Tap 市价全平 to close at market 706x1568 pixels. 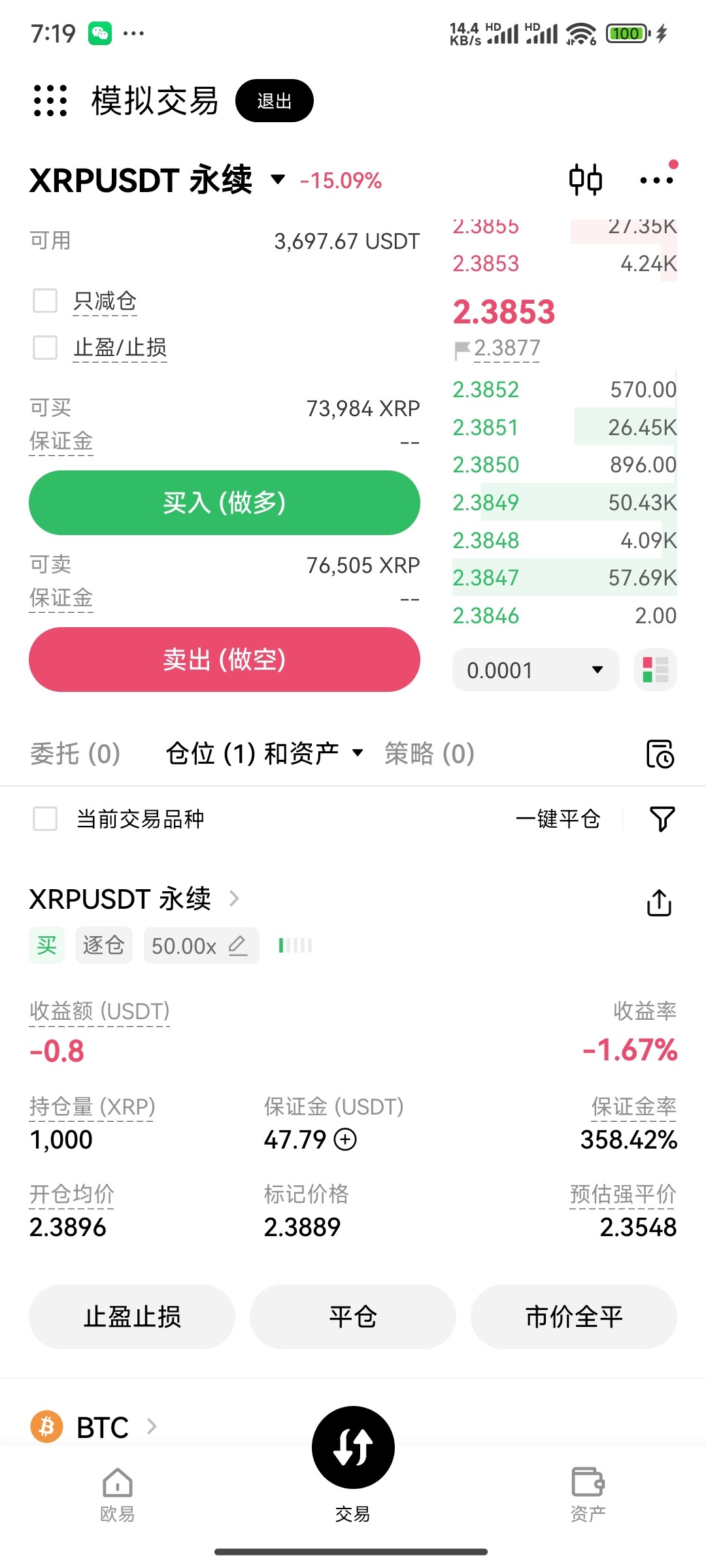tap(573, 1316)
